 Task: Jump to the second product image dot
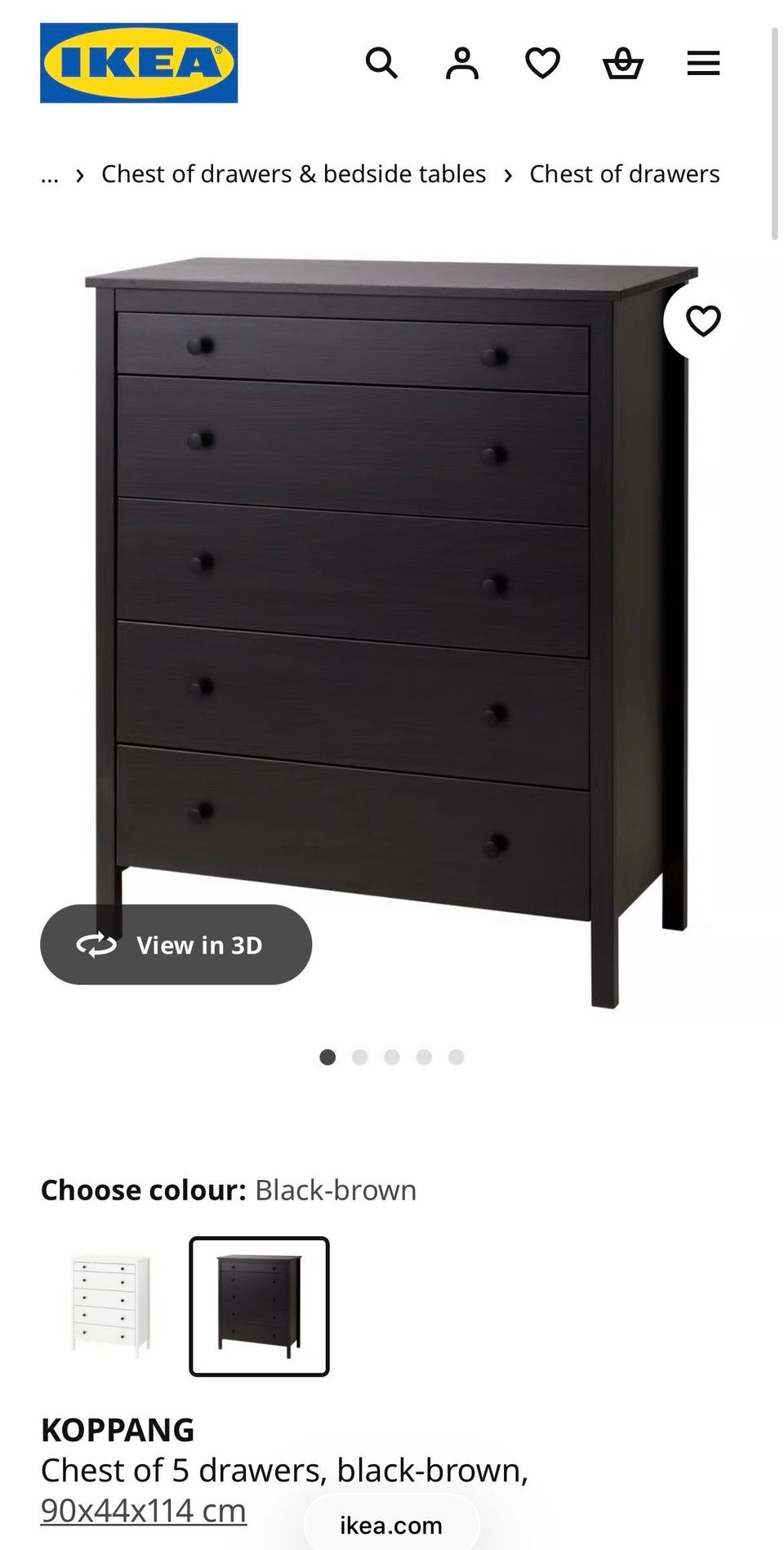[x=359, y=1057]
